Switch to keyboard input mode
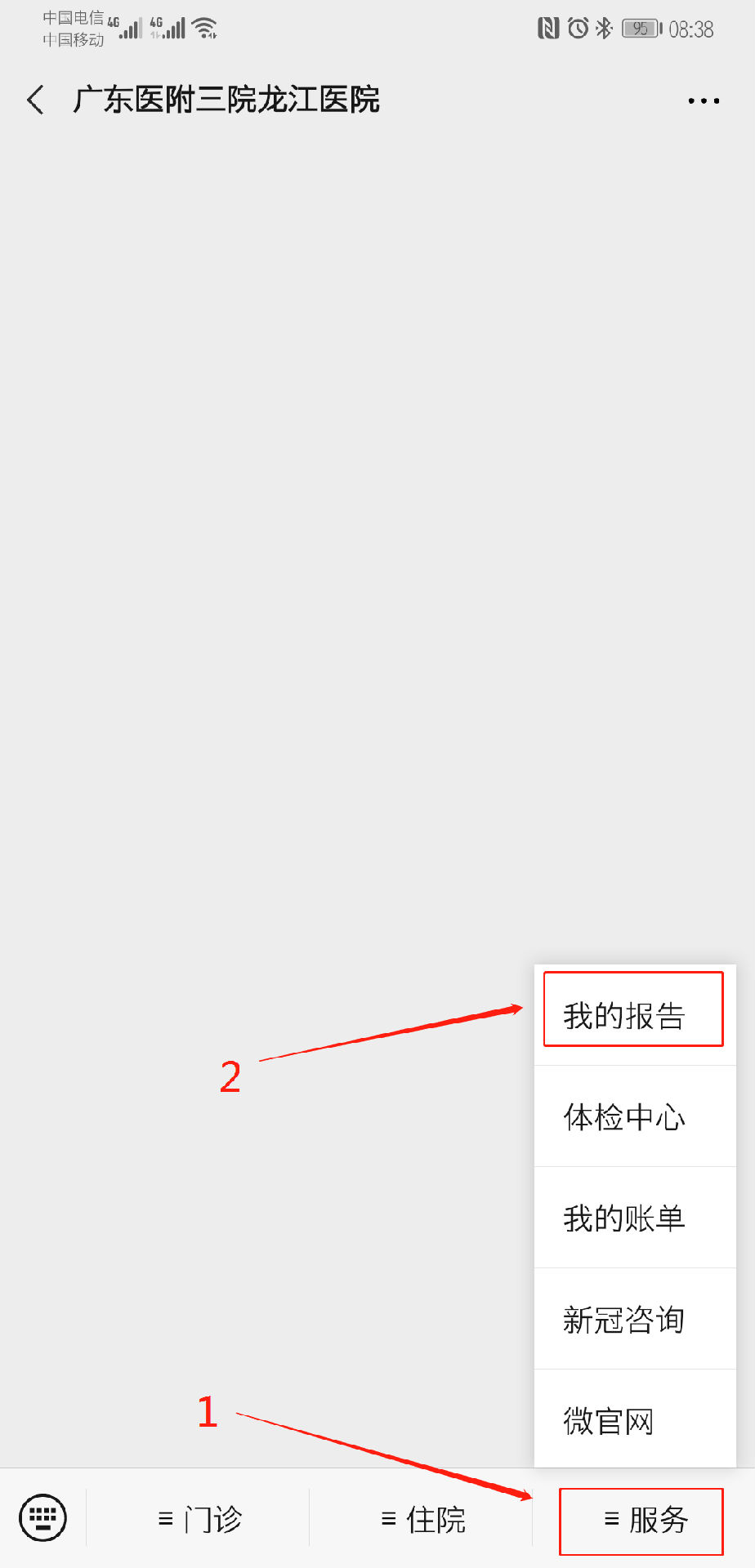The height and width of the screenshot is (1568, 755). [x=42, y=1518]
